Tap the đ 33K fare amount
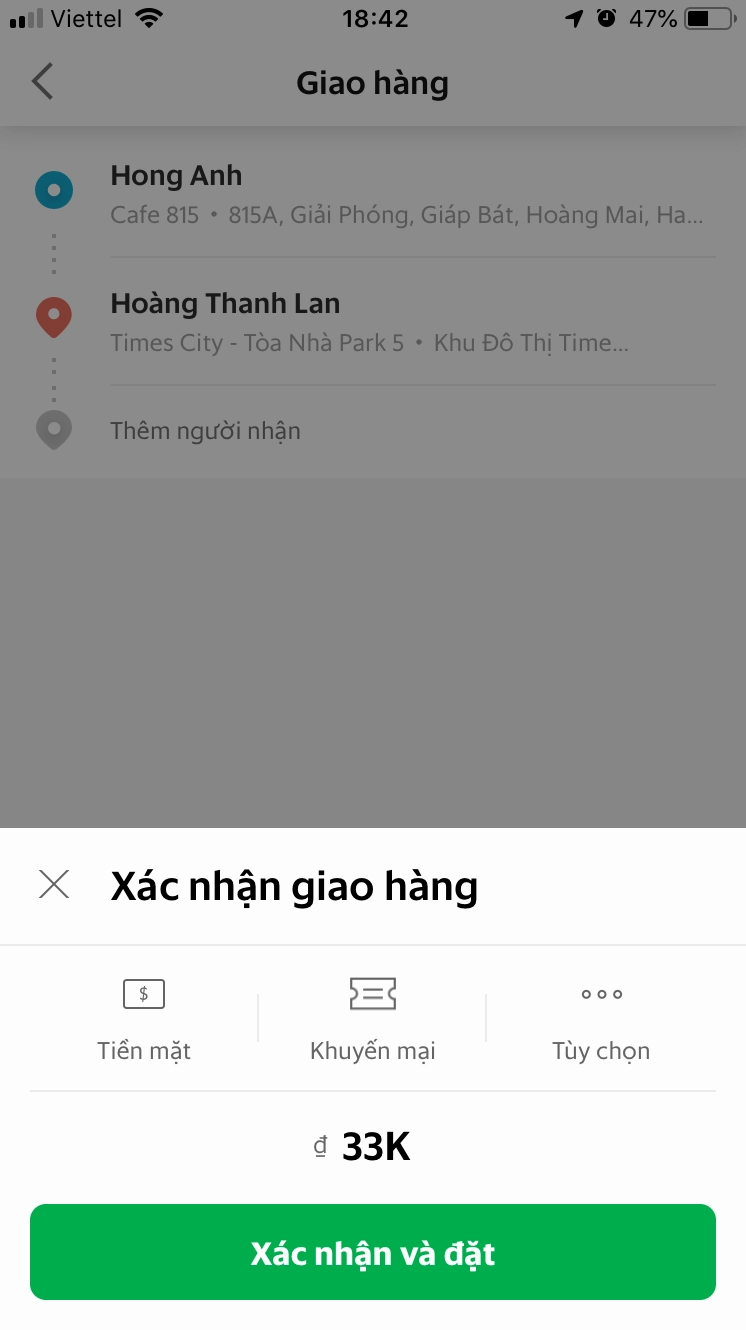746x1330 pixels. [360, 1146]
